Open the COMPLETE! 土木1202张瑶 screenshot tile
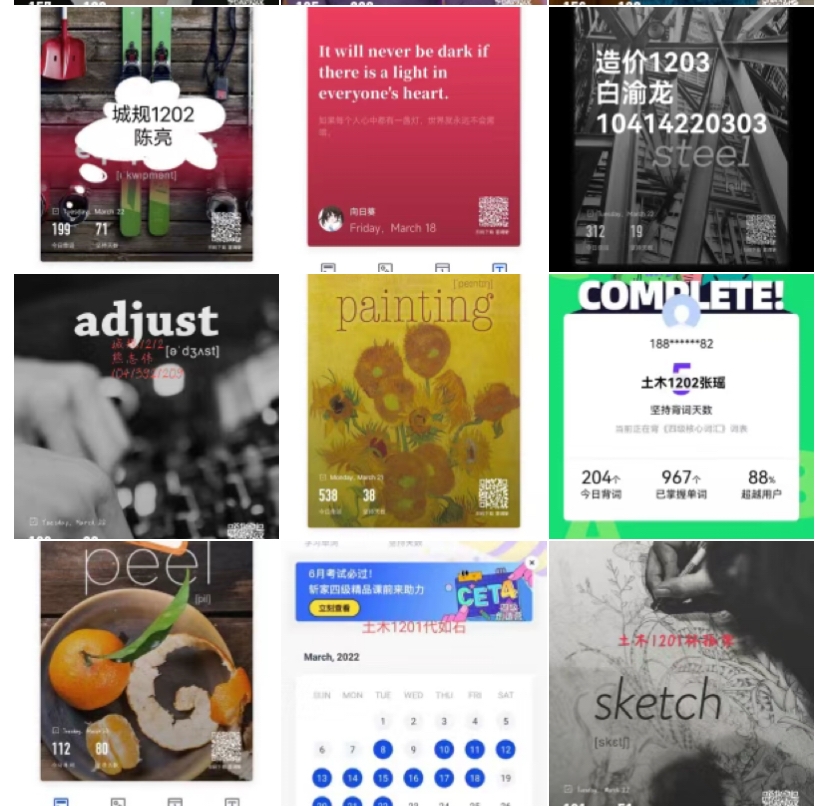 [681, 406]
